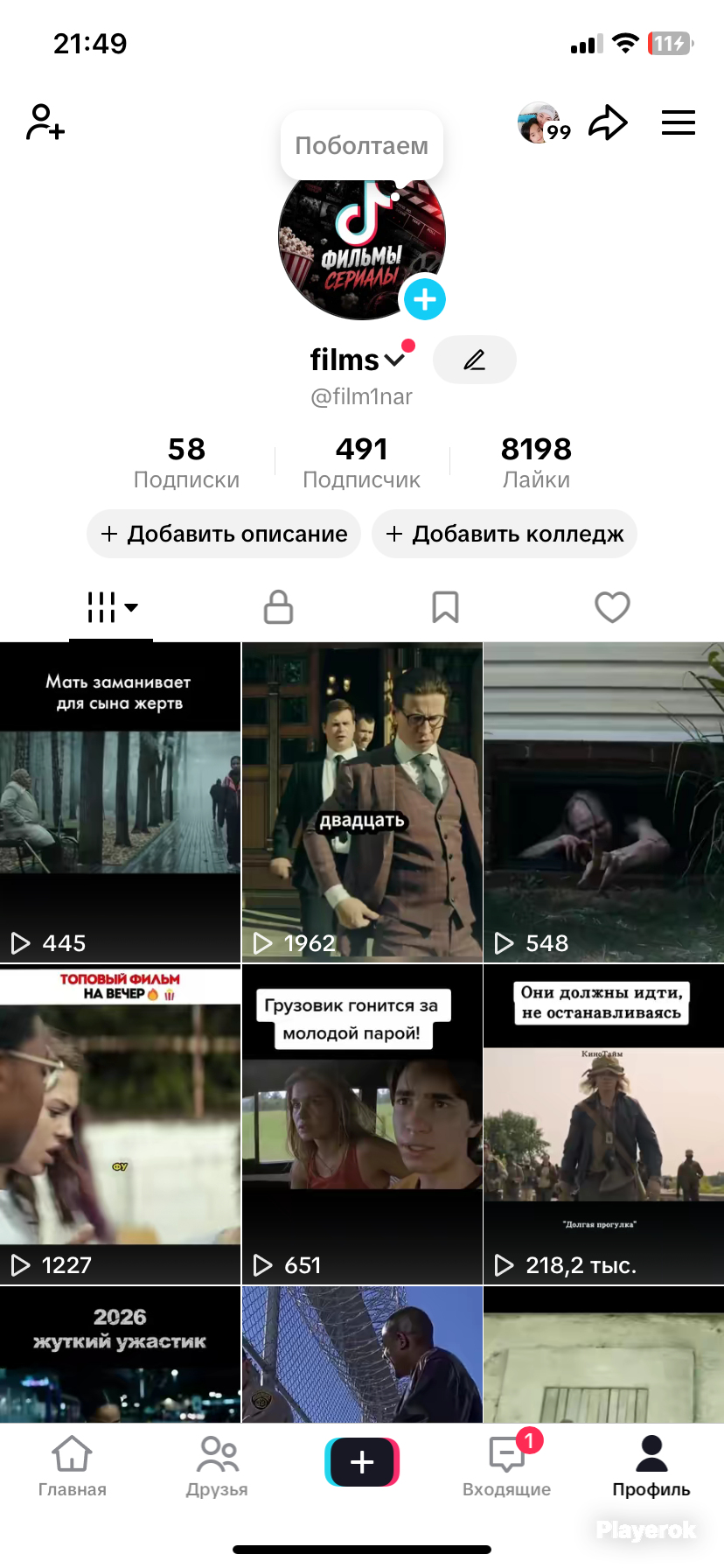Open the video with 218,2 тыс. views
The width and height of the screenshot is (724, 1568).
tap(604, 1124)
